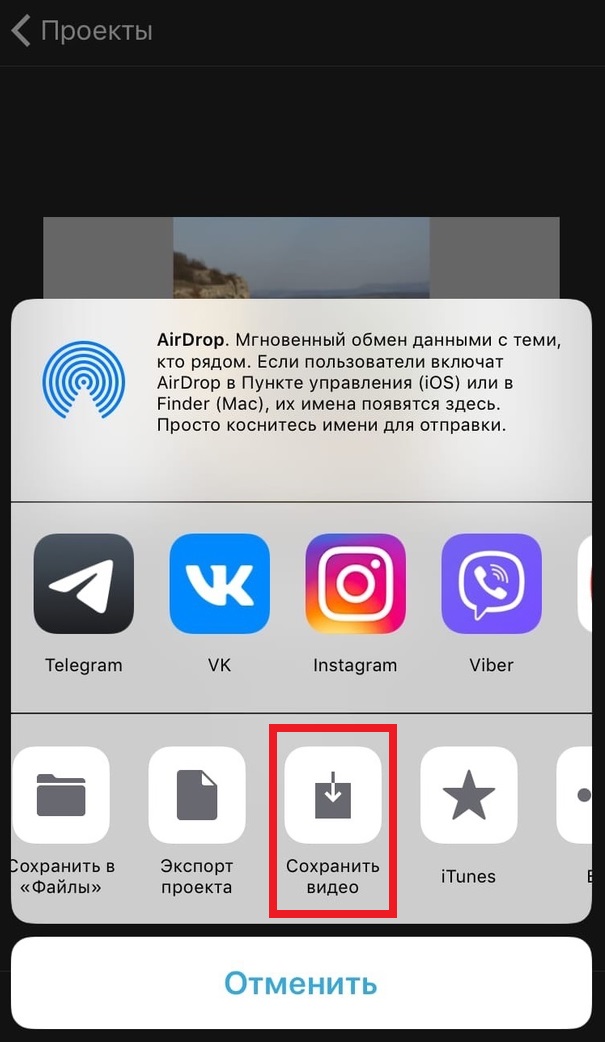
Task: Choose Сохранить в «Файлы» action
Action: pyautogui.click(x=61, y=795)
